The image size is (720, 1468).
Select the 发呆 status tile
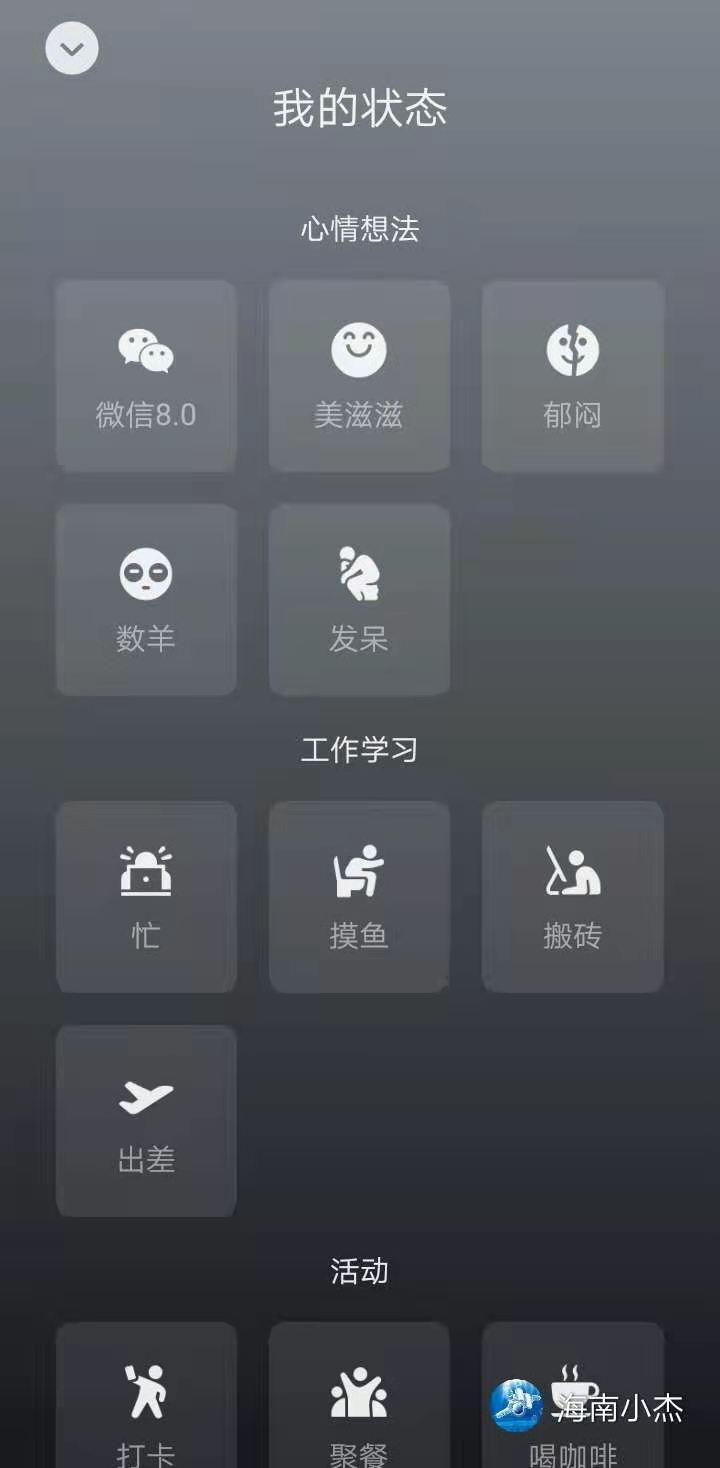pos(359,600)
